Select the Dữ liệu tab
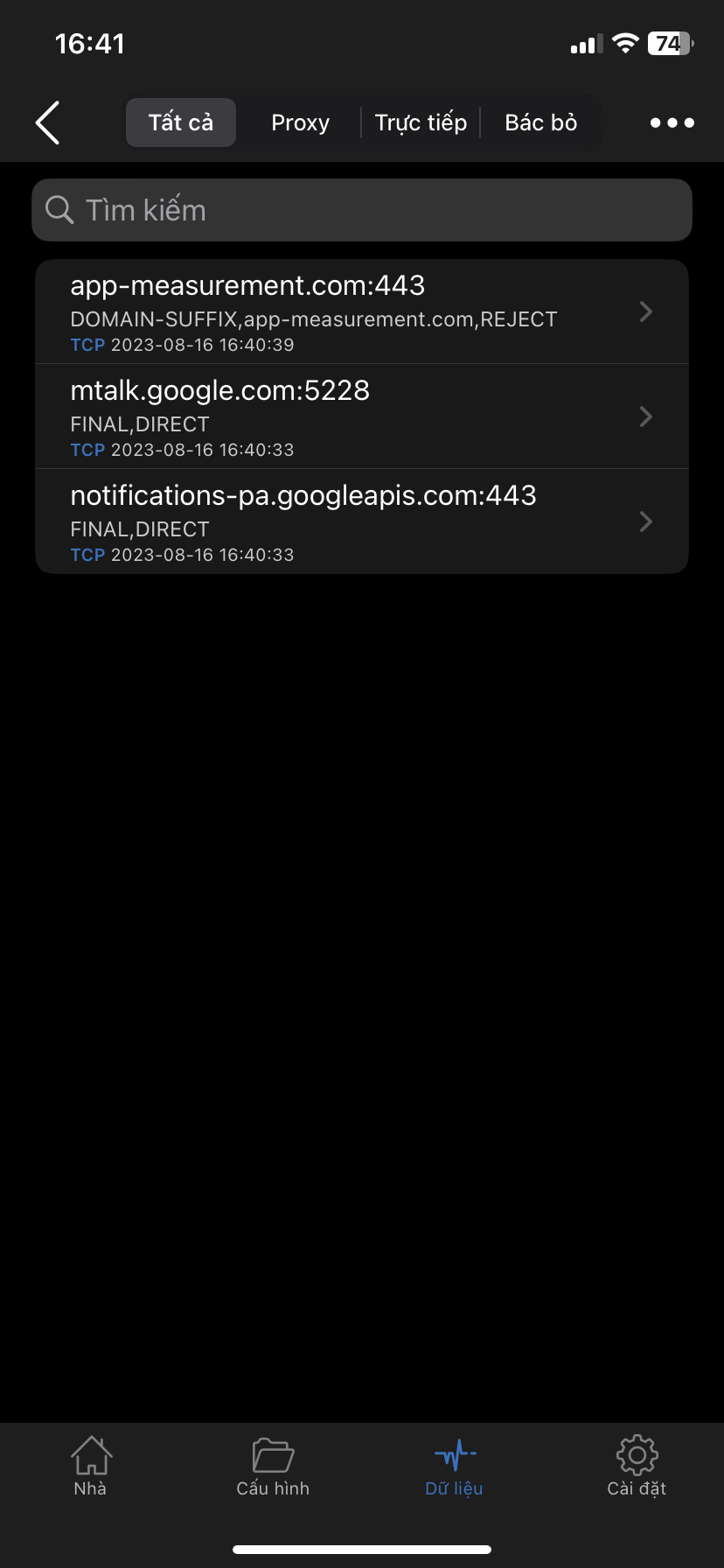724x1568 pixels. click(x=454, y=1466)
